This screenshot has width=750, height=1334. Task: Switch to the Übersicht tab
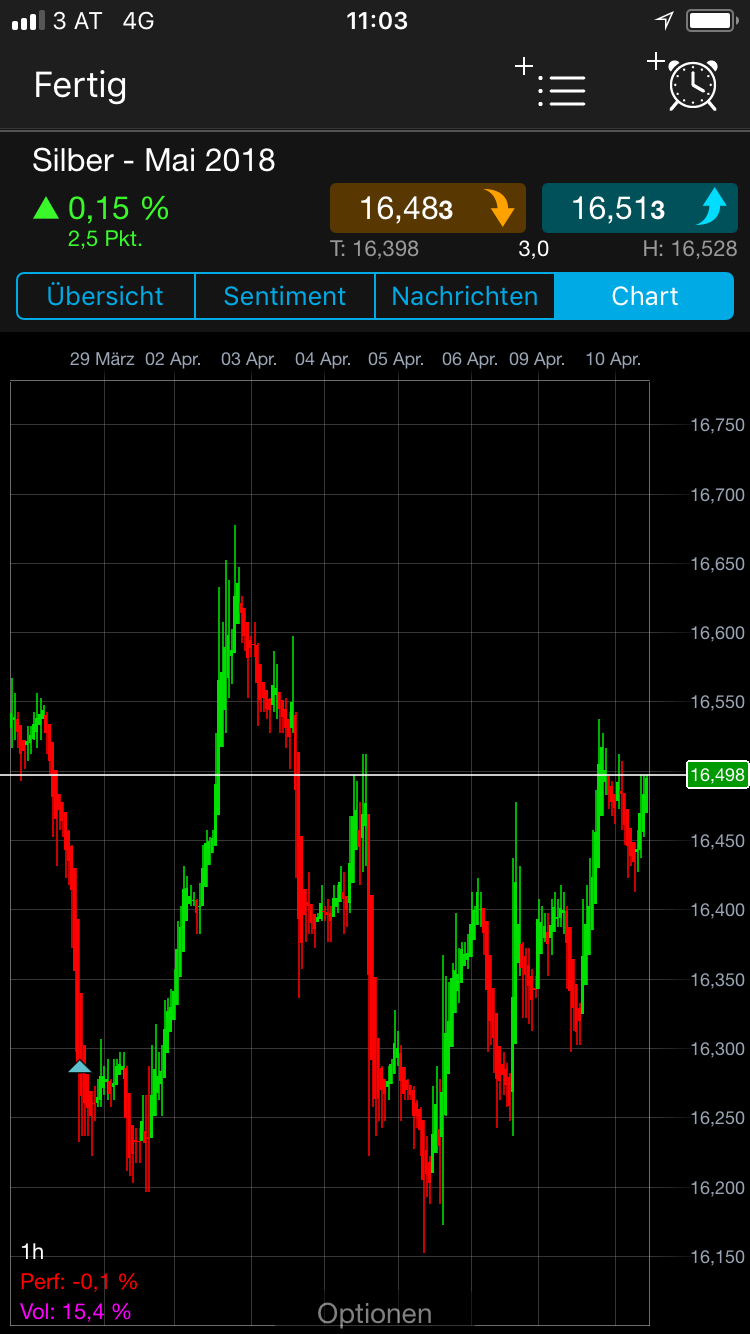coord(105,296)
